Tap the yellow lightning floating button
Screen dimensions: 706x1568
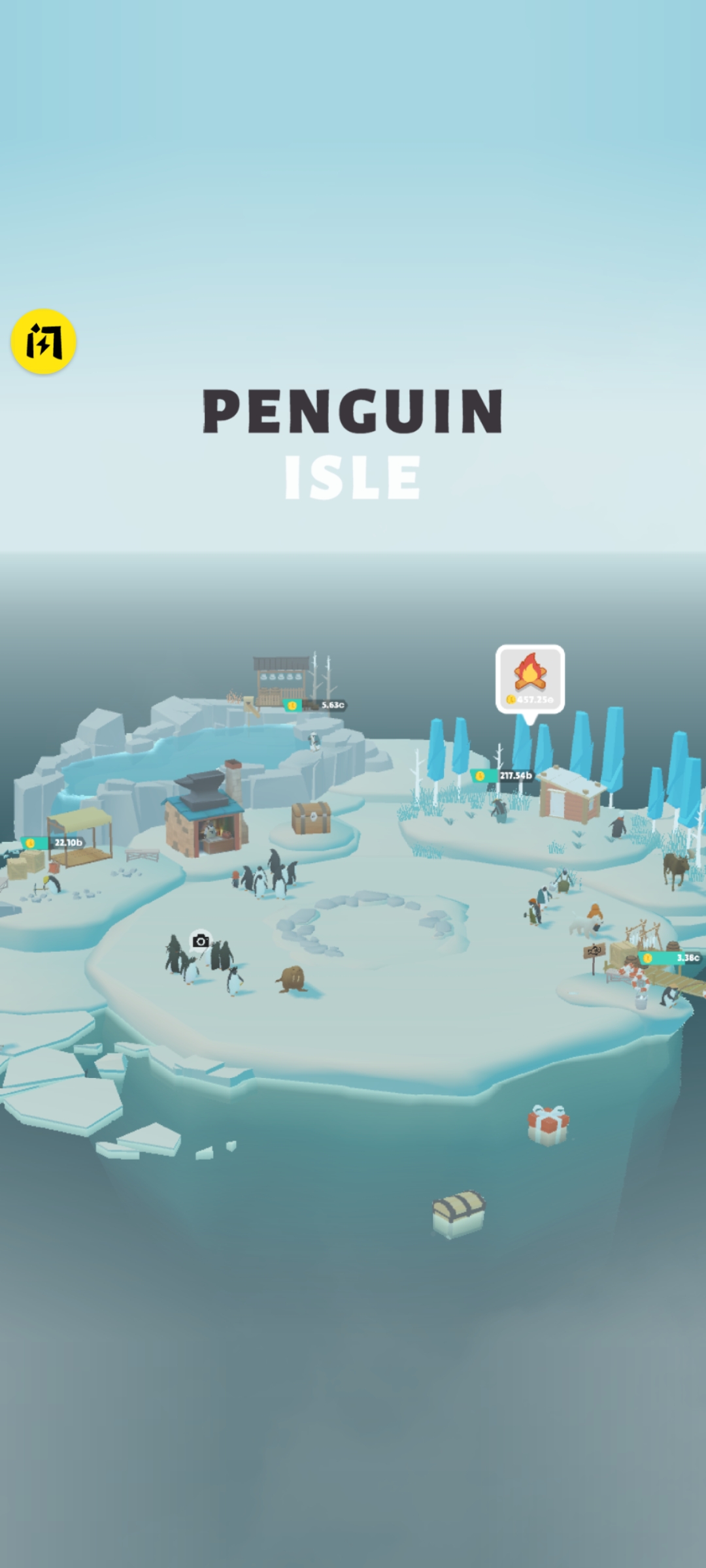43,342
